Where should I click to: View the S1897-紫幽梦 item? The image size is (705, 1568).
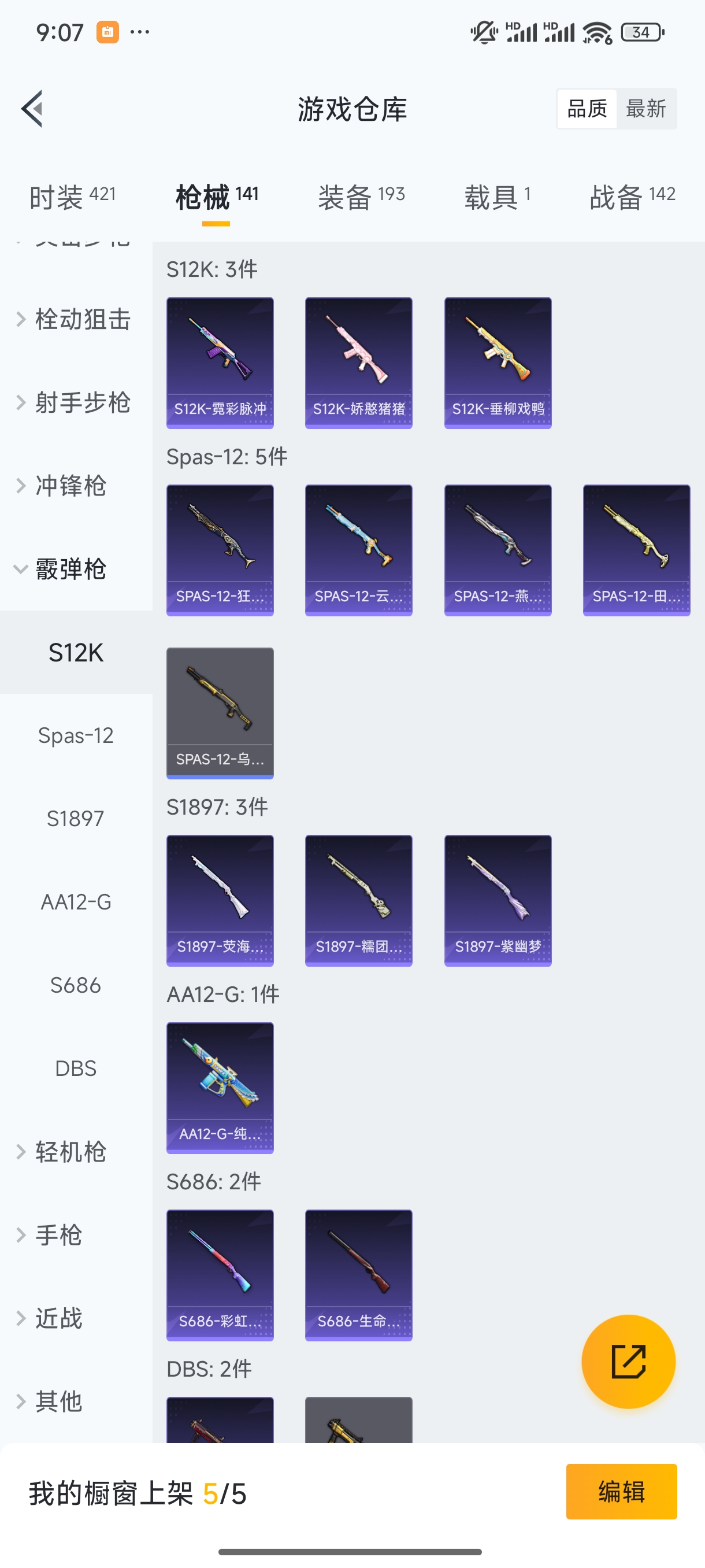click(x=498, y=900)
